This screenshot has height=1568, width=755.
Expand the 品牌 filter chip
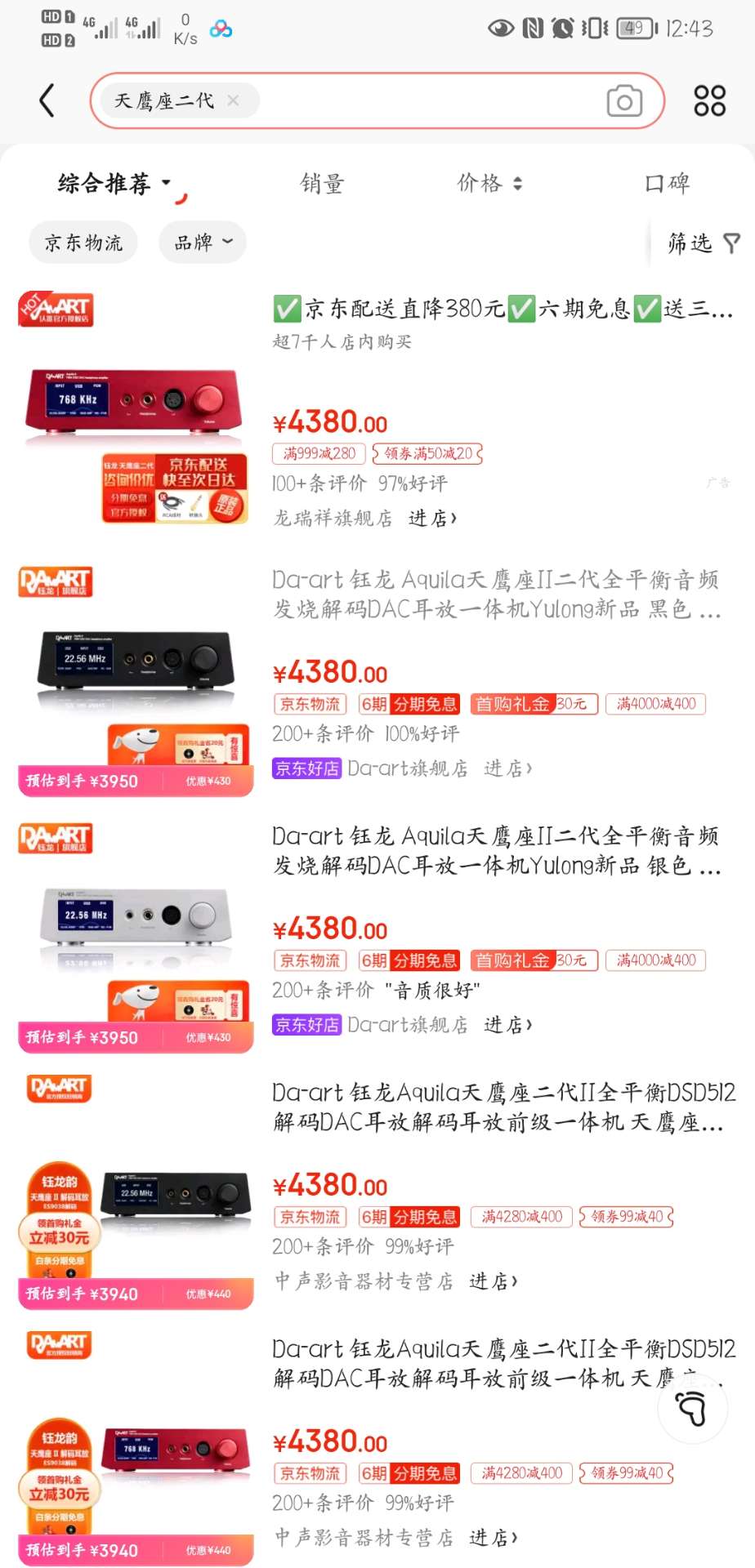[203, 243]
